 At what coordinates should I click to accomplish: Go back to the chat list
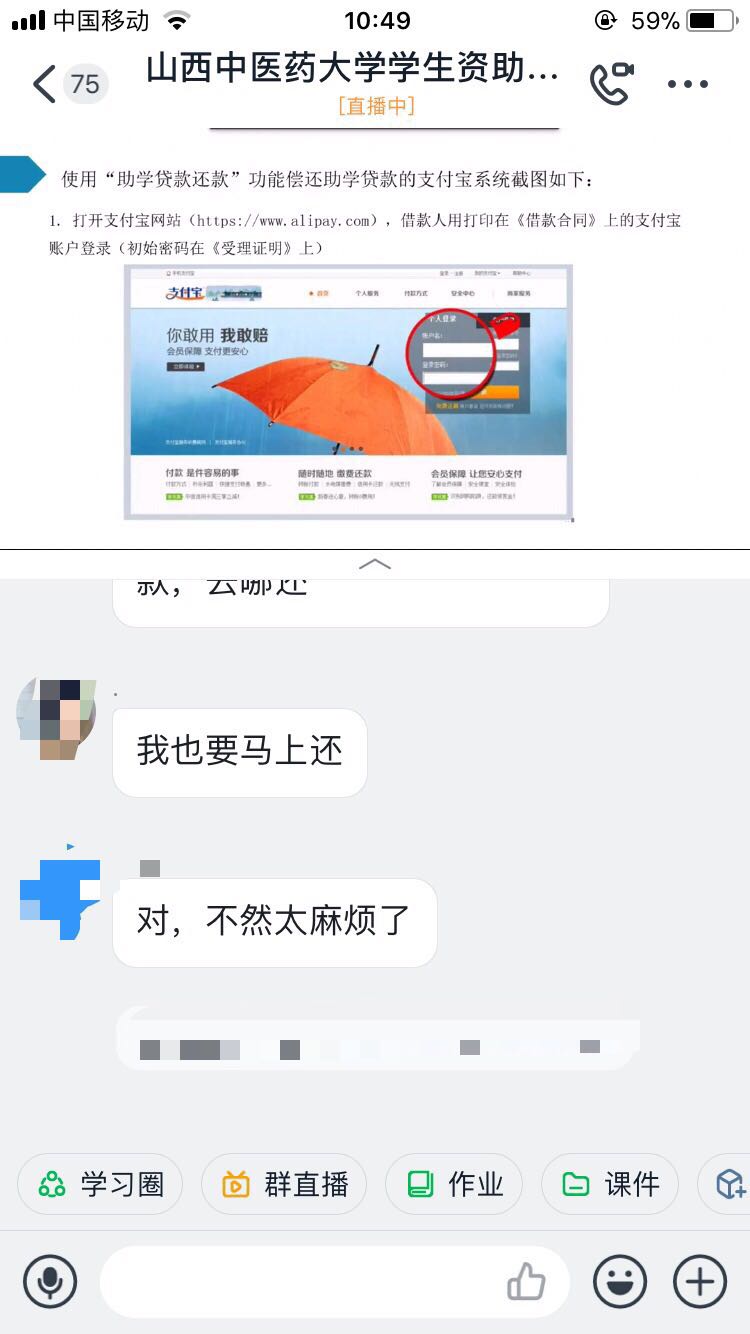(x=44, y=84)
